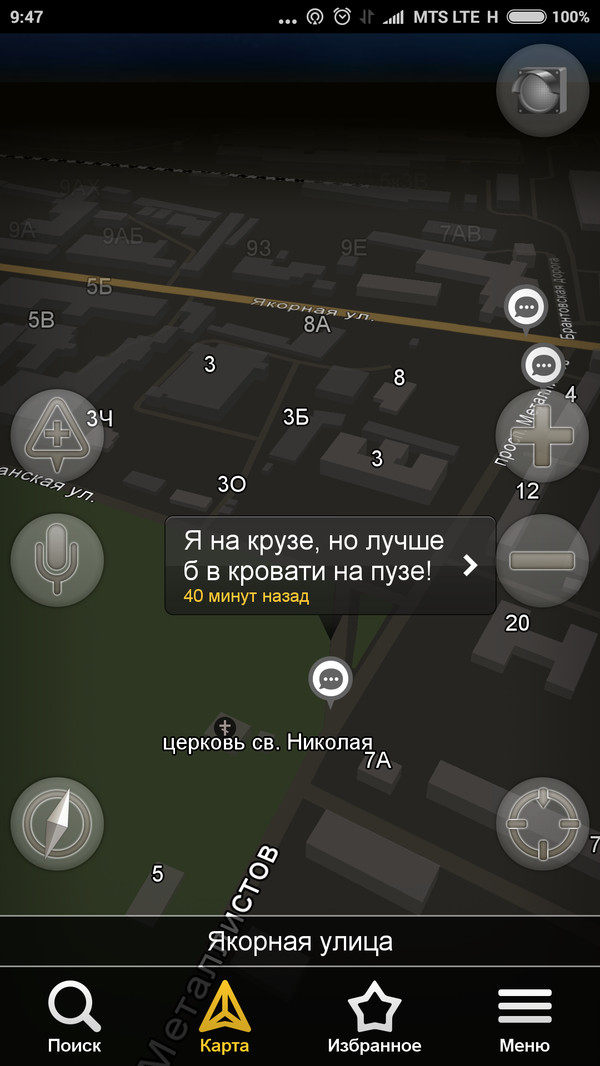Activate voice input microphone
This screenshot has width=600, height=1066.
[x=57, y=560]
